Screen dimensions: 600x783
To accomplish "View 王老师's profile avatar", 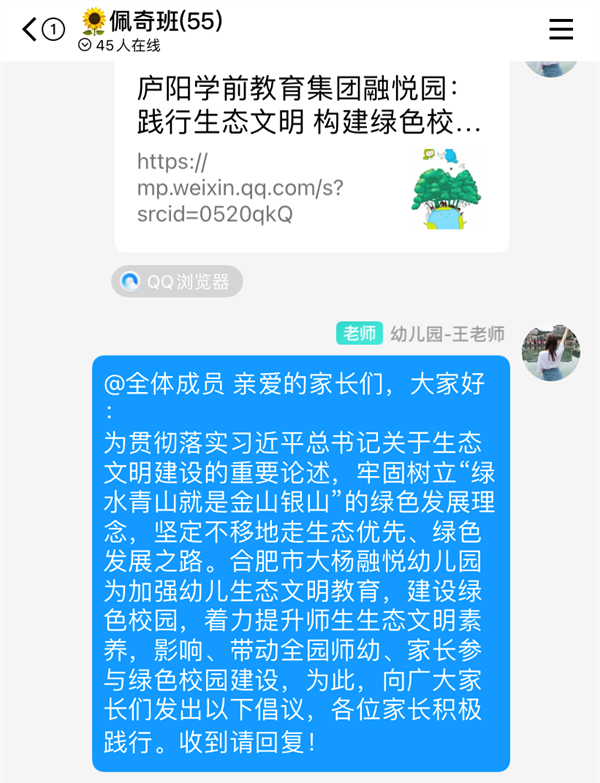I will 551,352.
